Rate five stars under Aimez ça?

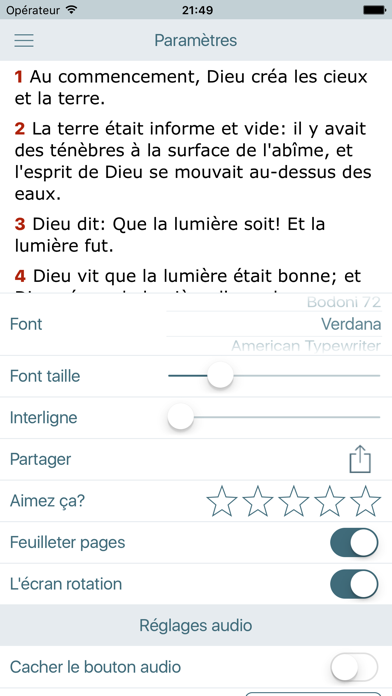(365, 501)
